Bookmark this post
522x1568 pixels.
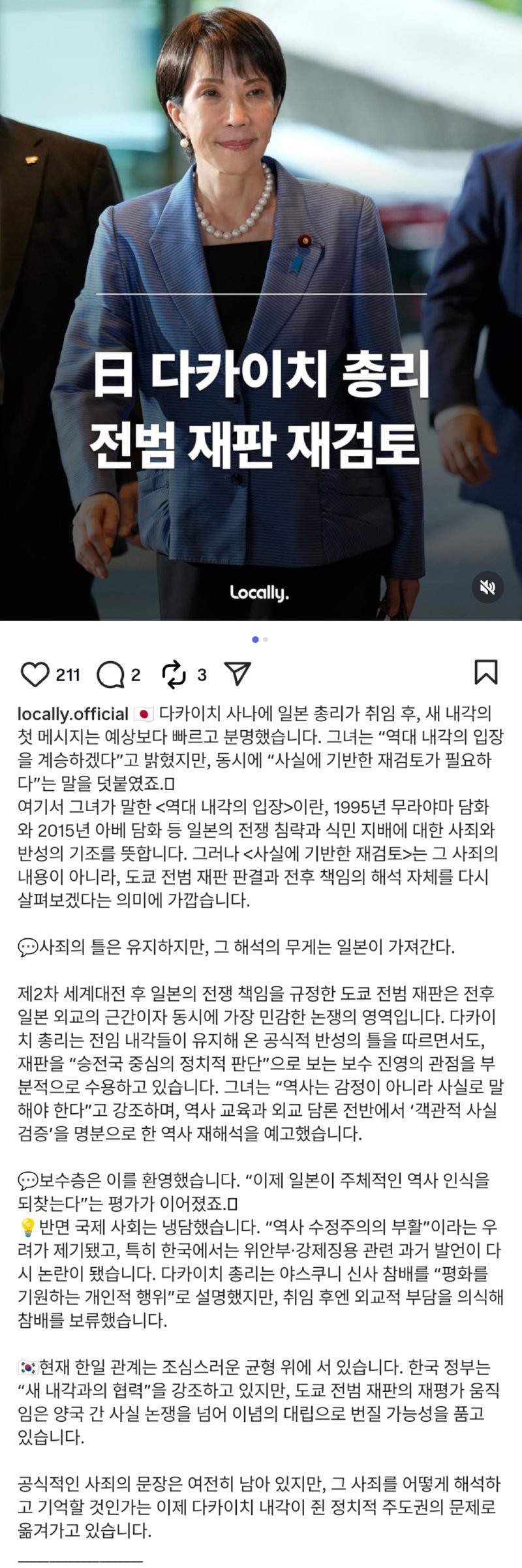485,673
